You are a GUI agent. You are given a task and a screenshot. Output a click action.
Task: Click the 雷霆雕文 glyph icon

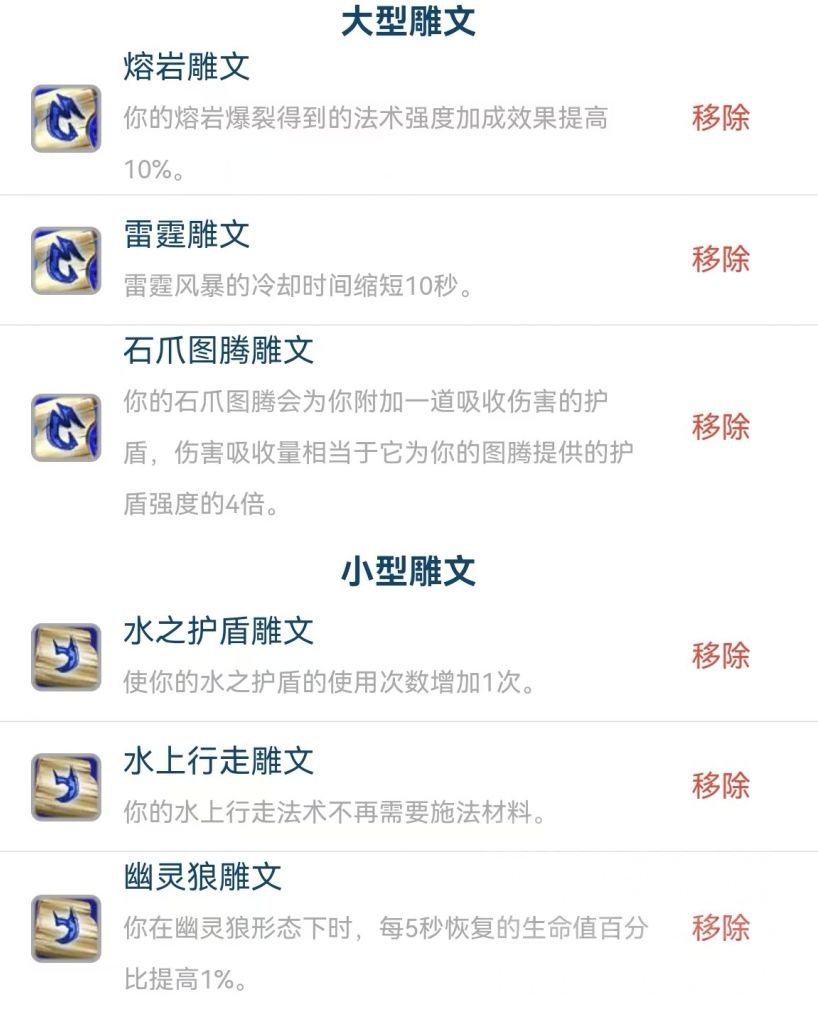point(64,258)
